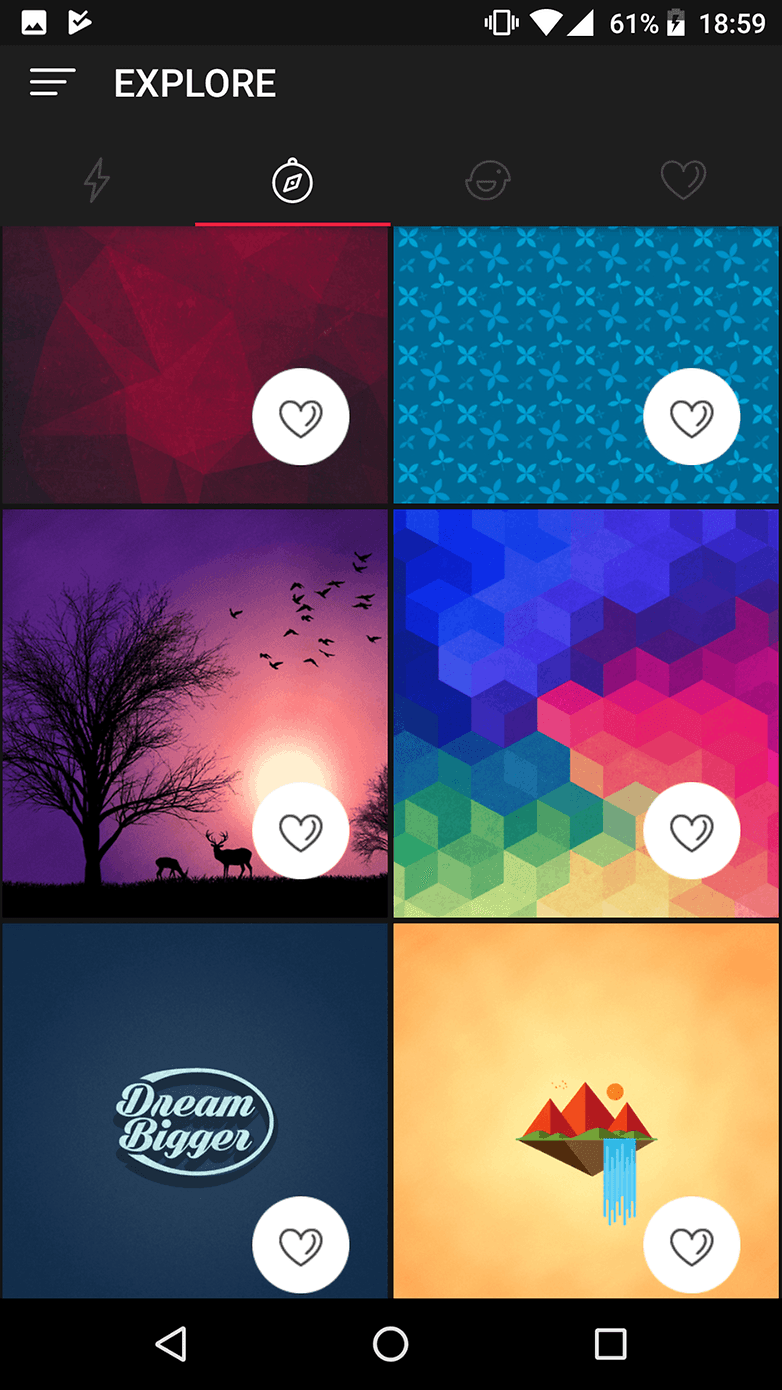This screenshot has height=1390, width=782.
Task: Open the colorful cubes wallpaper
Action: click(586, 713)
